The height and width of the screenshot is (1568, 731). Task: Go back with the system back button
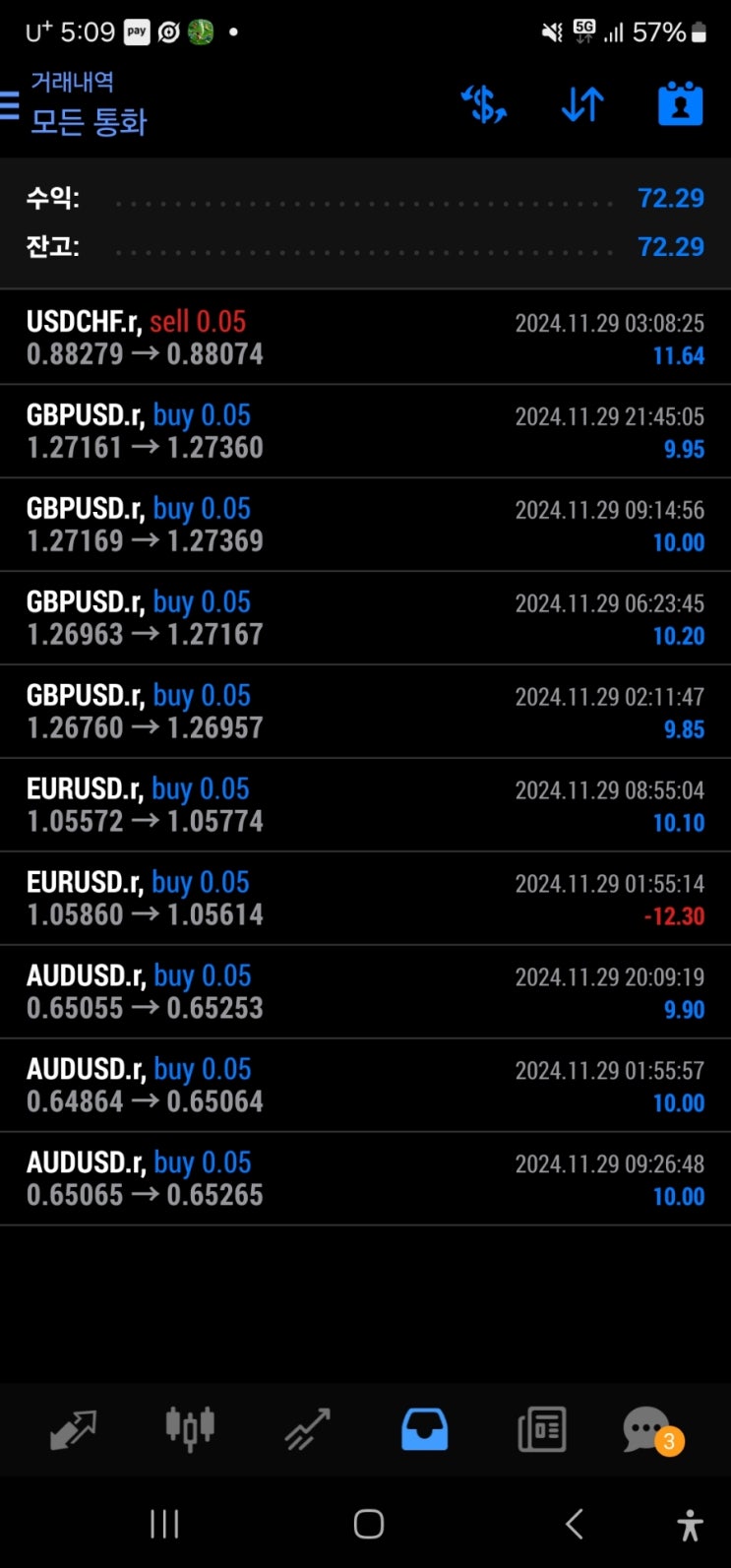click(575, 1524)
